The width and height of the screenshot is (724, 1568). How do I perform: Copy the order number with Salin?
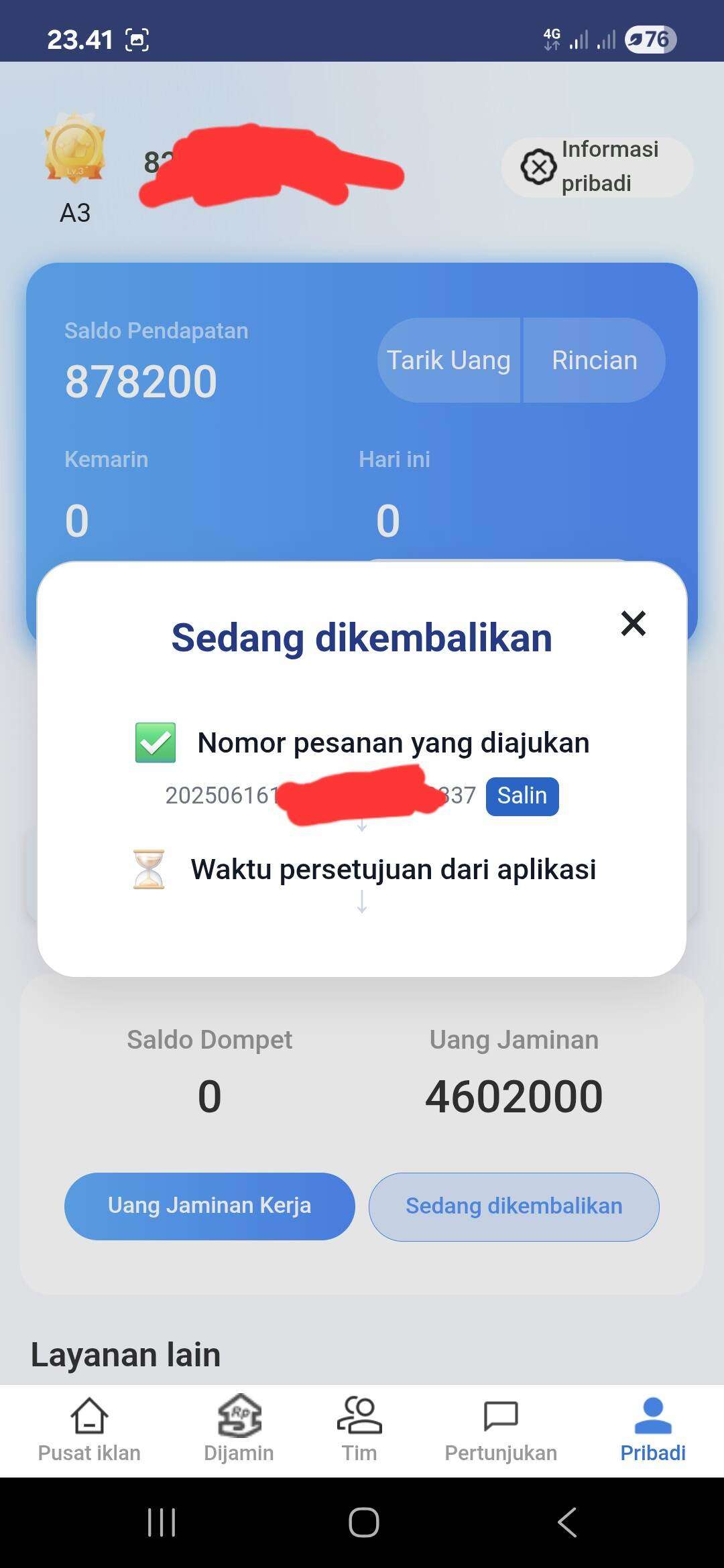coord(522,796)
